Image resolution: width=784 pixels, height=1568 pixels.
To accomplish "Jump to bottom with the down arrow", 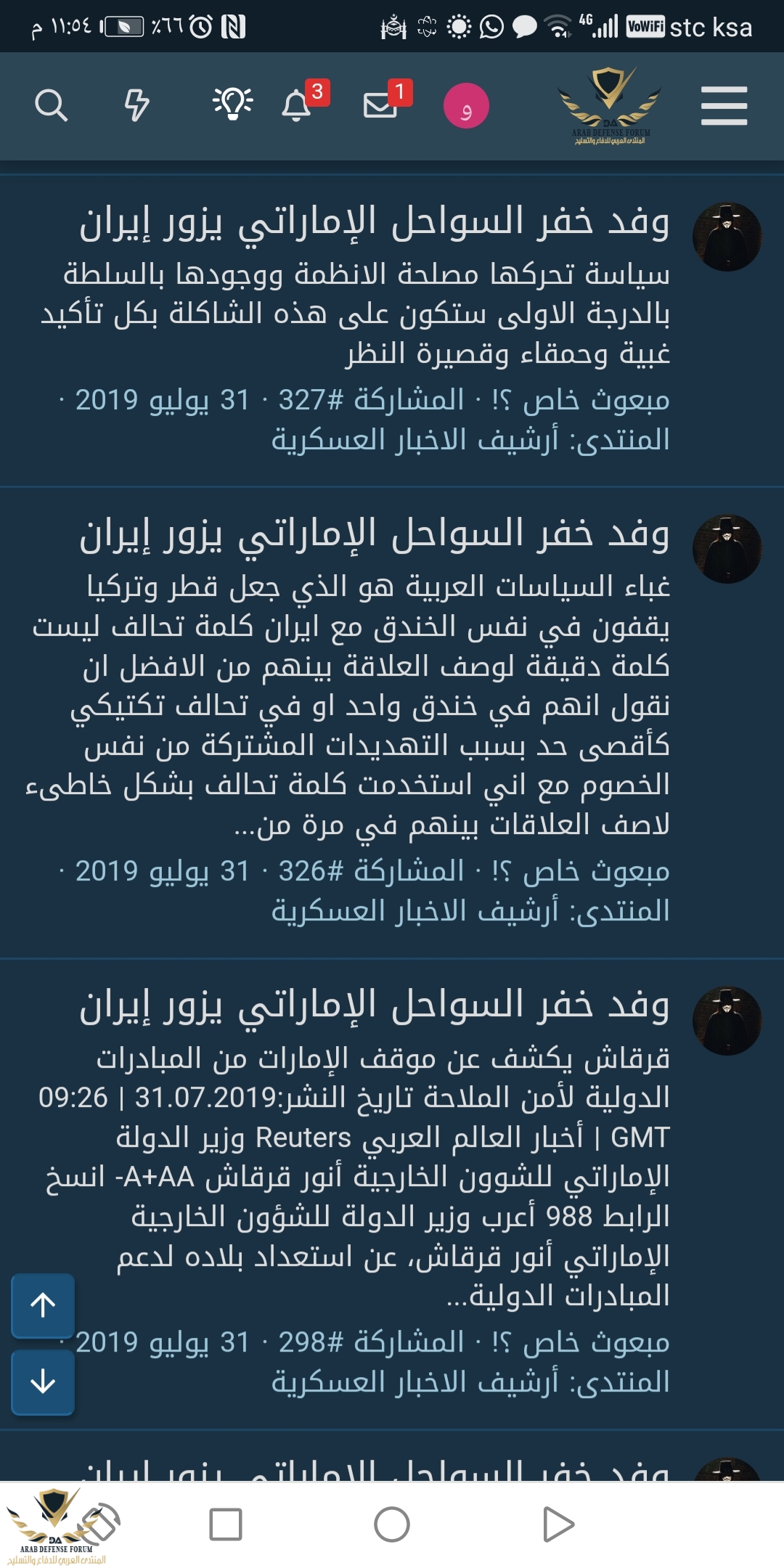I will point(43,1381).
